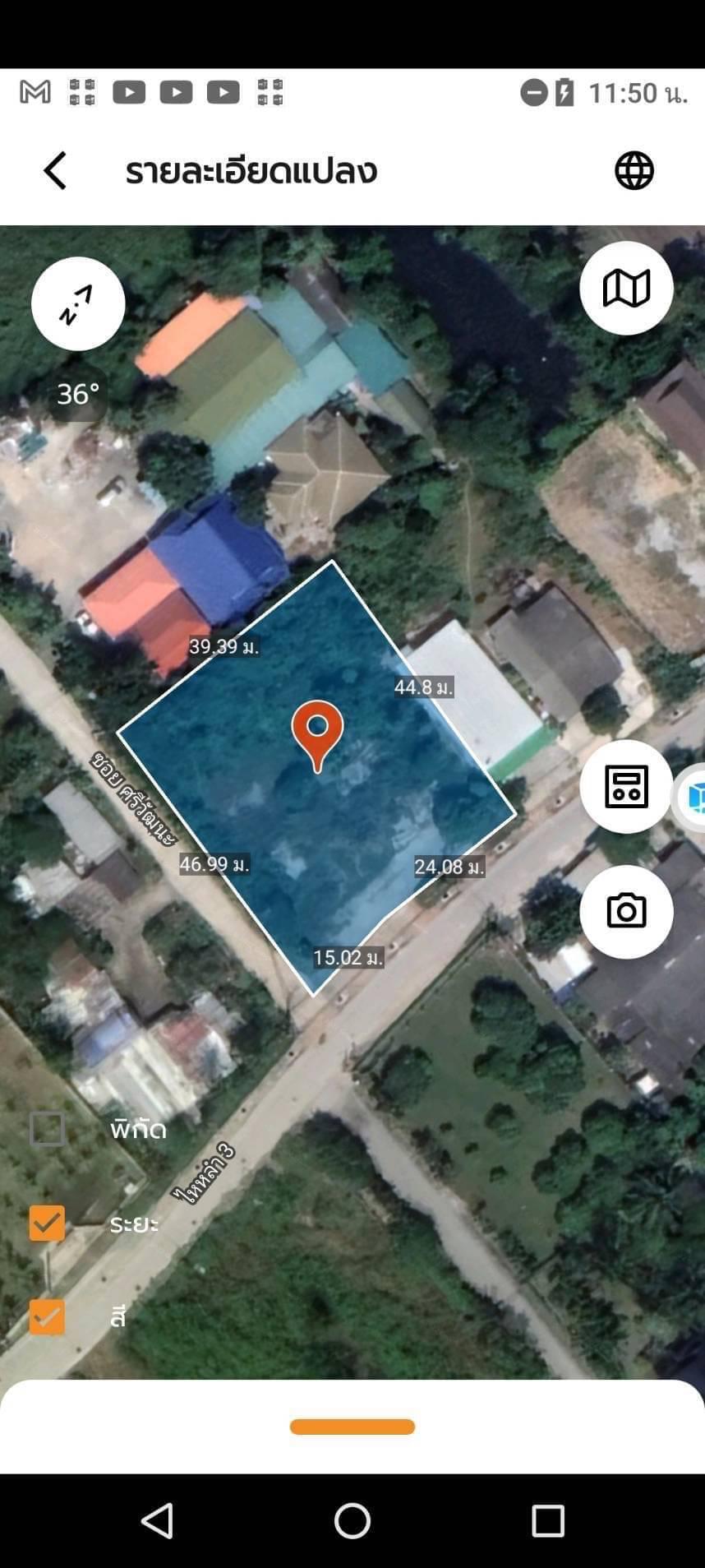The width and height of the screenshot is (705, 1568).
Task: Change the map layer type
Action: coord(626,289)
